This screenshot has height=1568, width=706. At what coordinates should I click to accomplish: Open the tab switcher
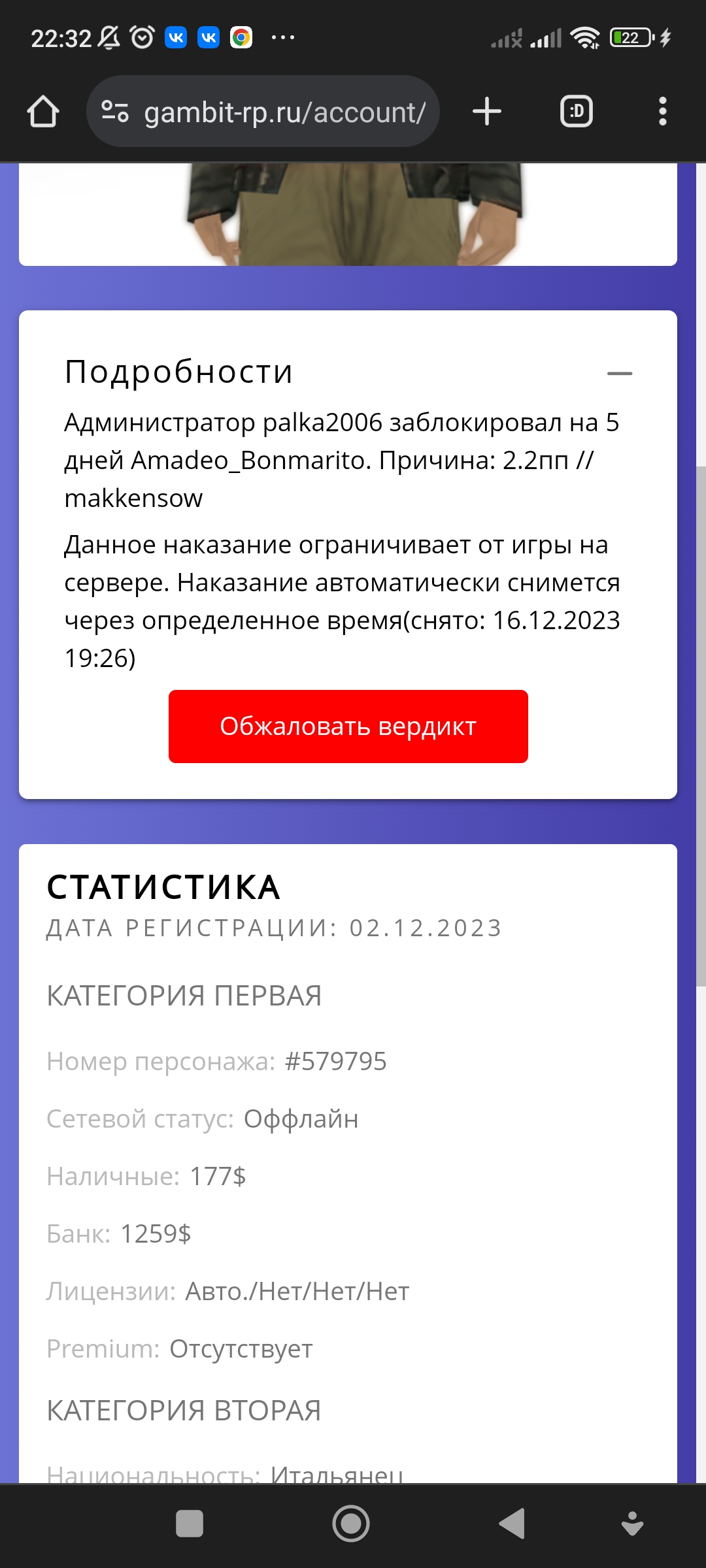[x=577, y=111]
